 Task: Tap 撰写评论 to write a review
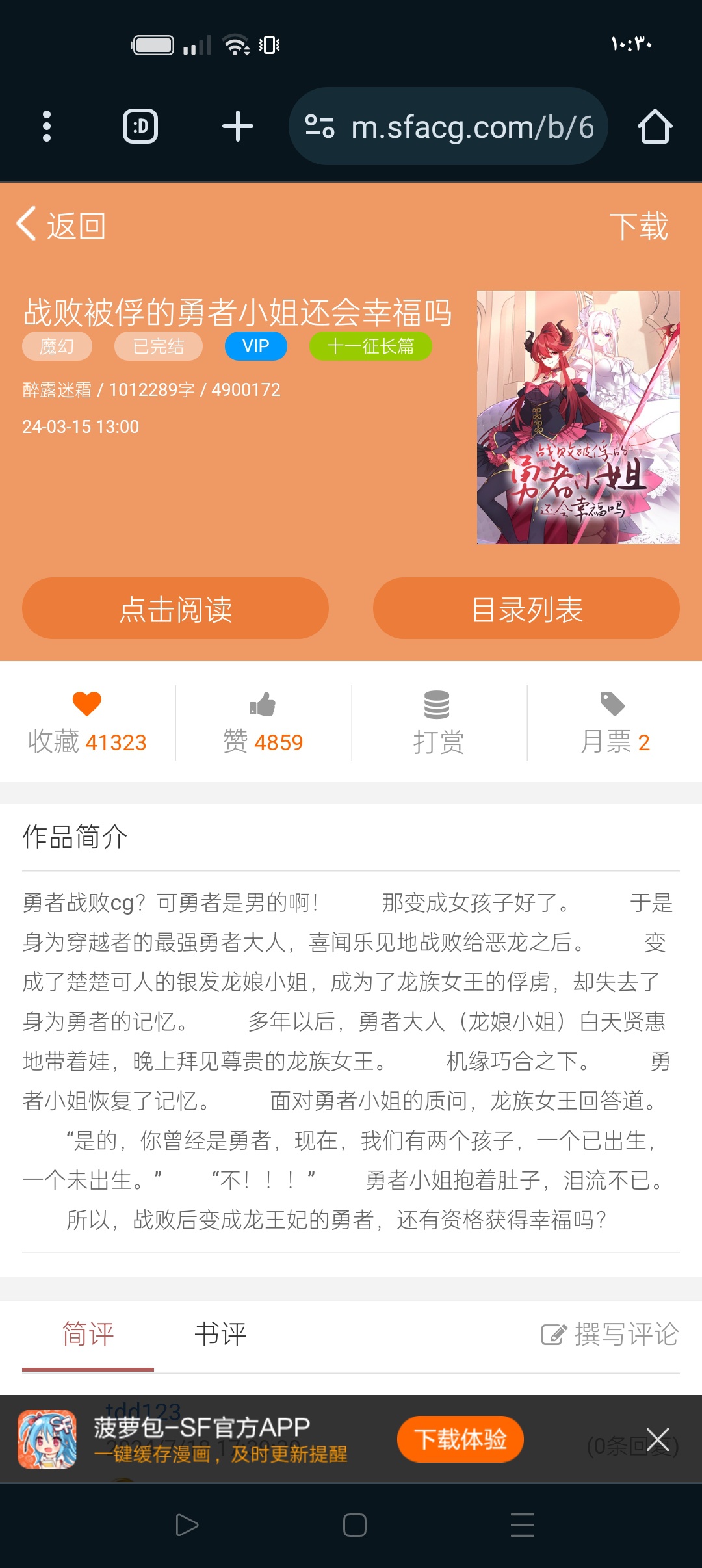pos(610,1334)
